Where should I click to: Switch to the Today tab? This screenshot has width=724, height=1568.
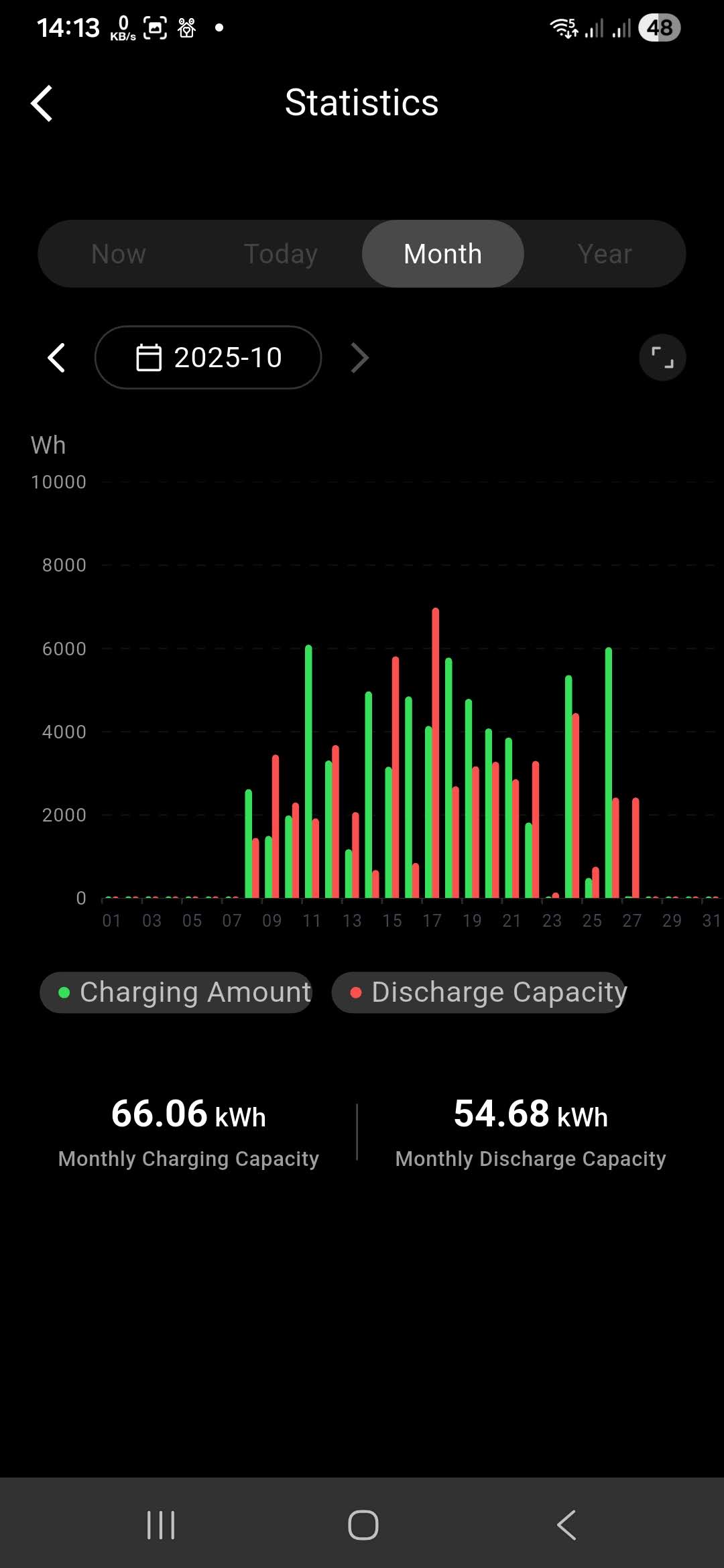pos(280,254)
